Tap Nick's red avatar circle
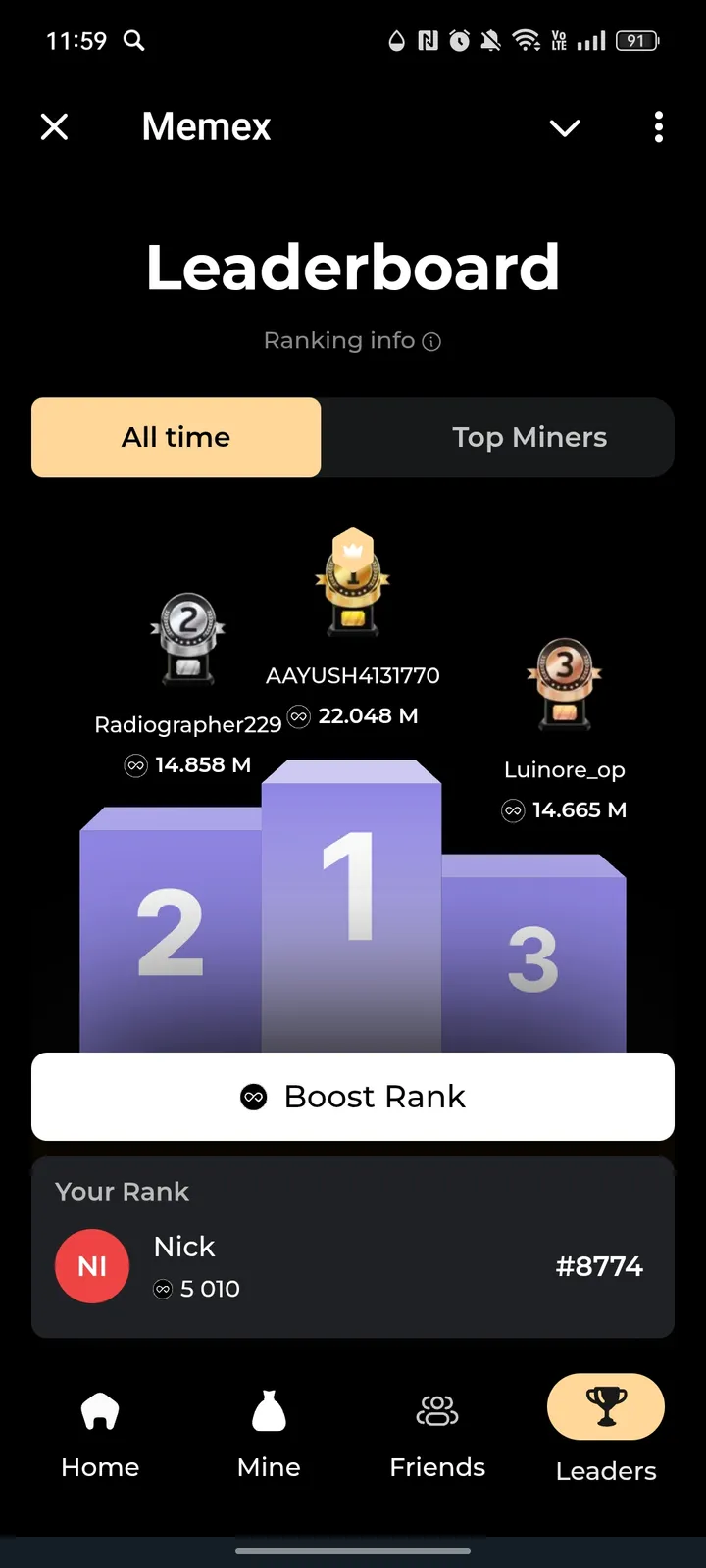 (92, 1265)
